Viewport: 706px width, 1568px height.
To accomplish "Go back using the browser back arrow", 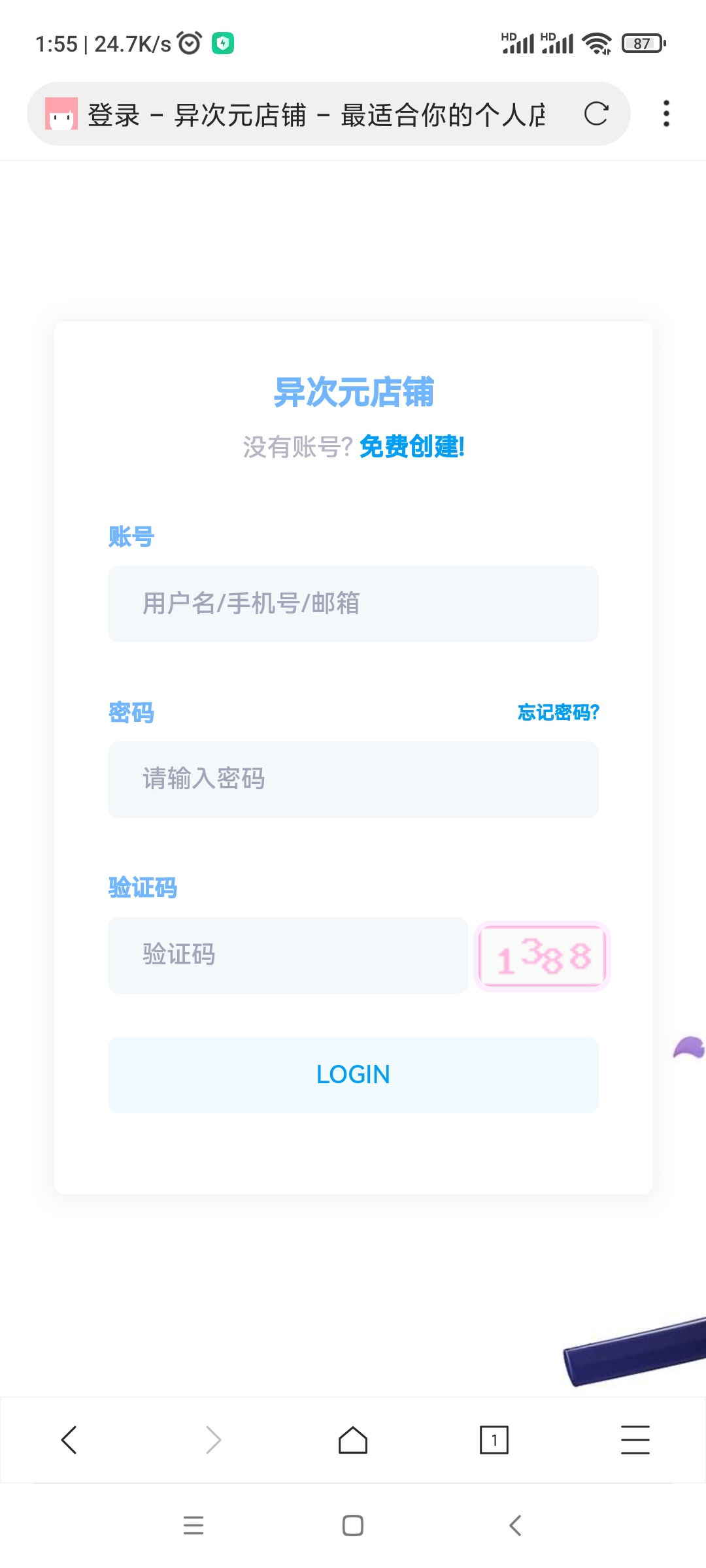I will [69, 1439].
